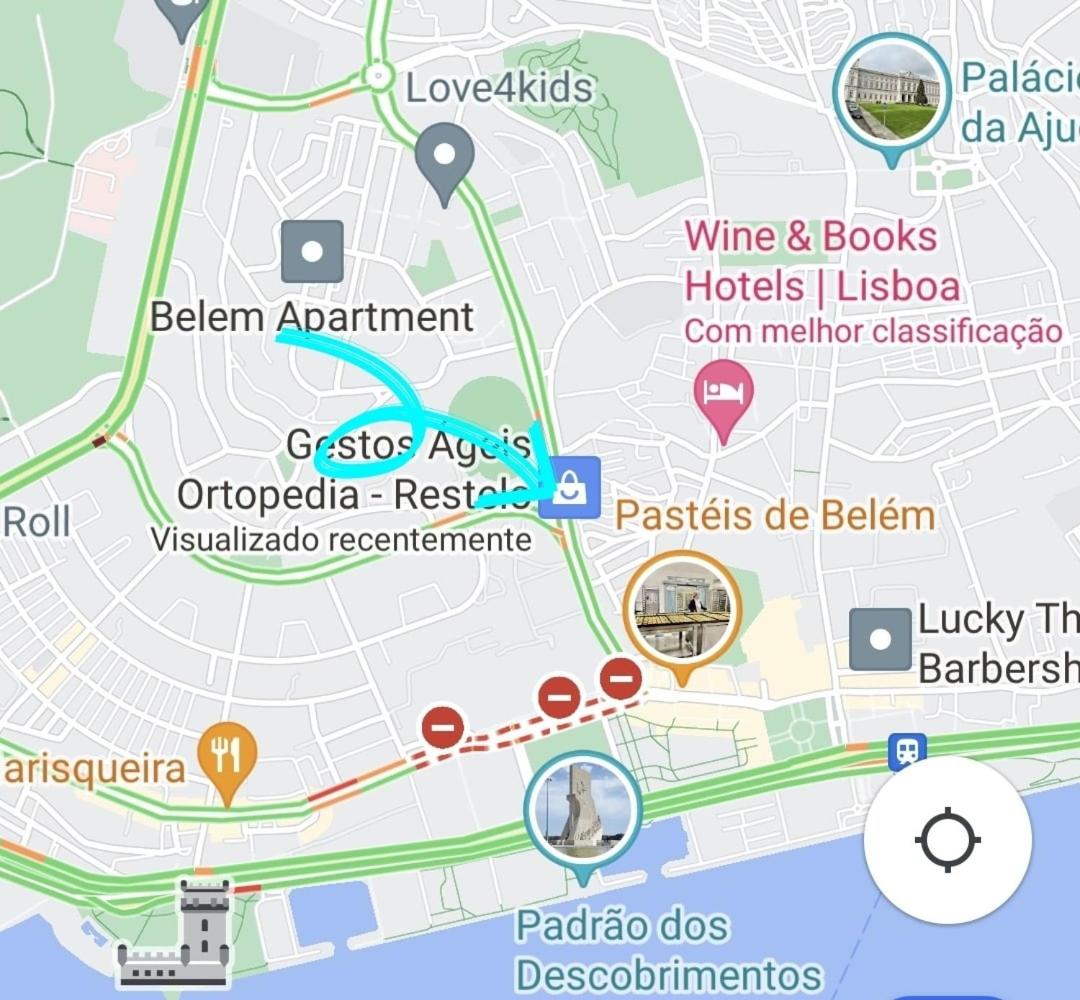Open the Marisqueira restaurant pin
The height and width of the screenshot is (1000, 1080).
pyautogui.click(x=228, y=757)
